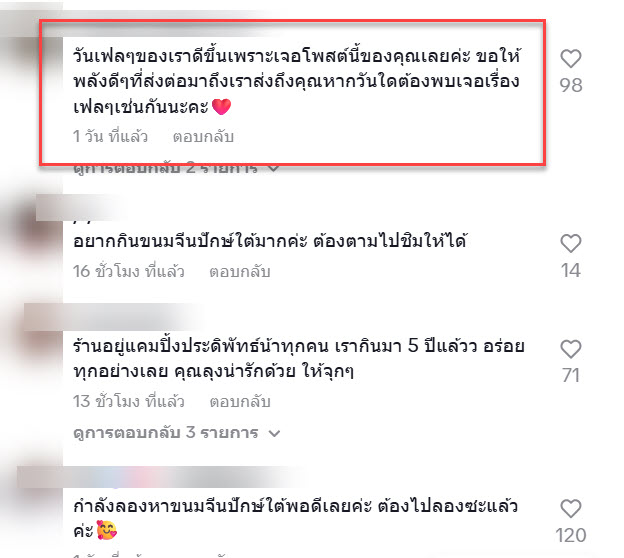Like the comment with 120 likes
Viewport: 624px width, 558px height.
[570, 509]
